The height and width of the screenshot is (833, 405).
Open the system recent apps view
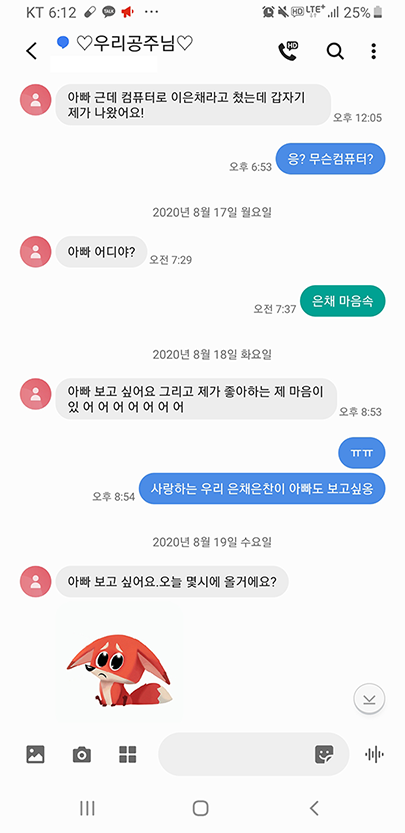point(87,809)
